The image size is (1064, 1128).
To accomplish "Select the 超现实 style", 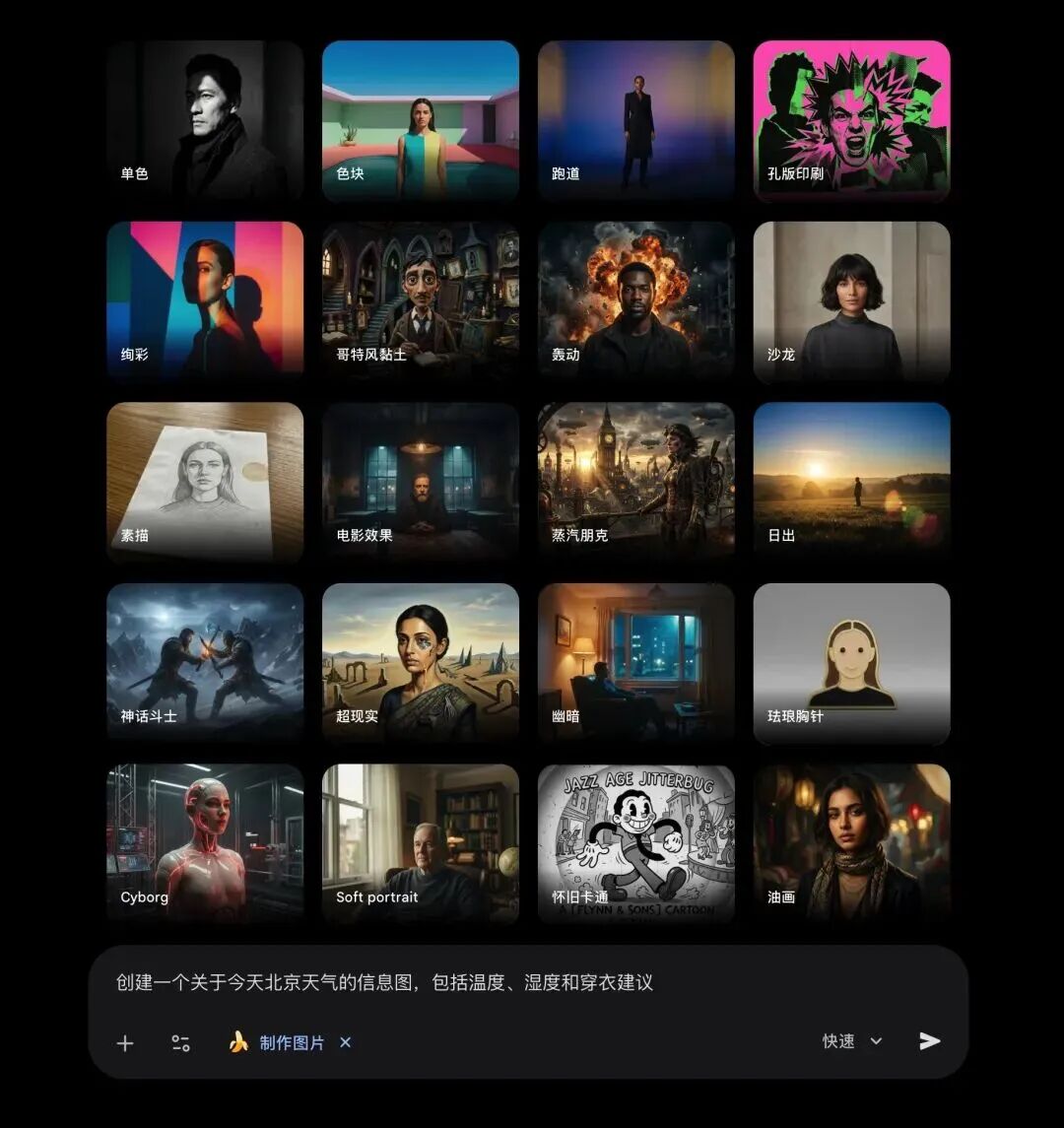I will (420, 663).
